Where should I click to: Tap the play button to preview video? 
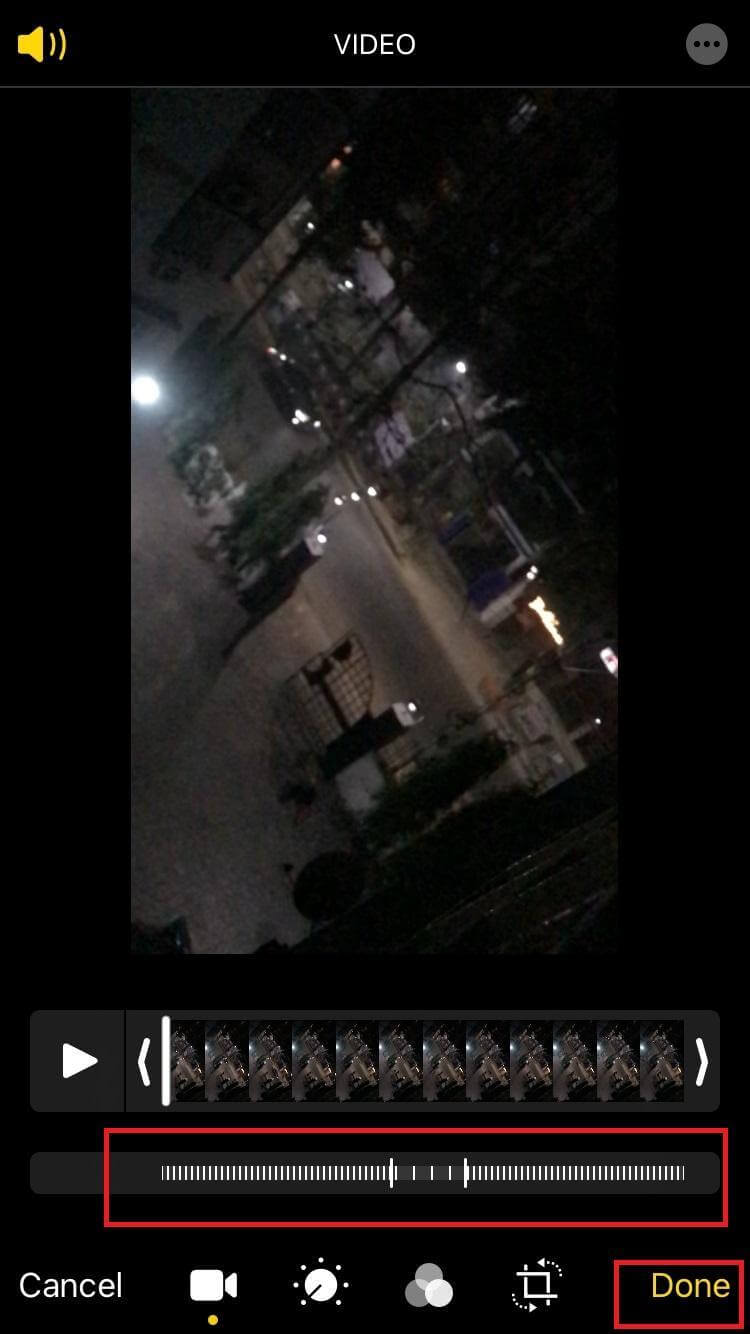pos(76,1060)
